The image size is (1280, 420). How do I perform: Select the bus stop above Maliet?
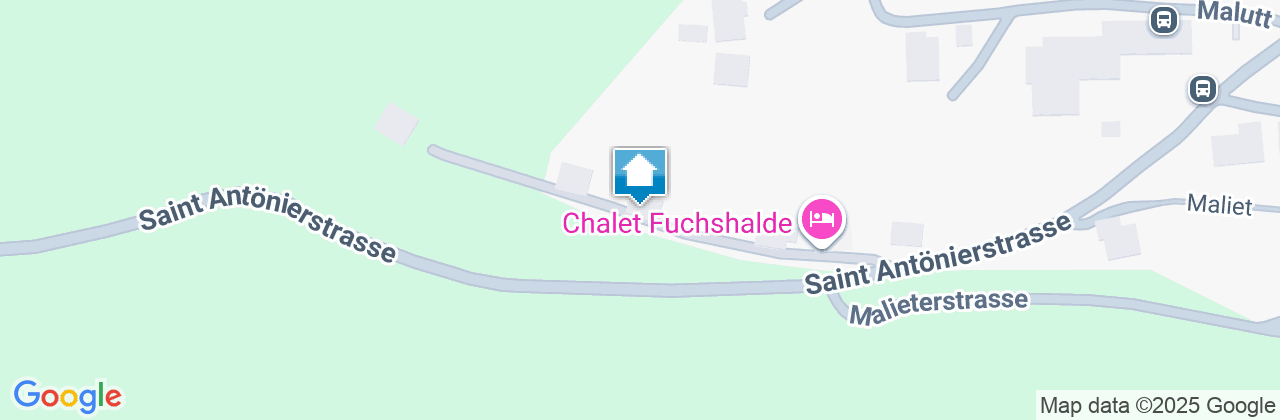point(1203,89)
